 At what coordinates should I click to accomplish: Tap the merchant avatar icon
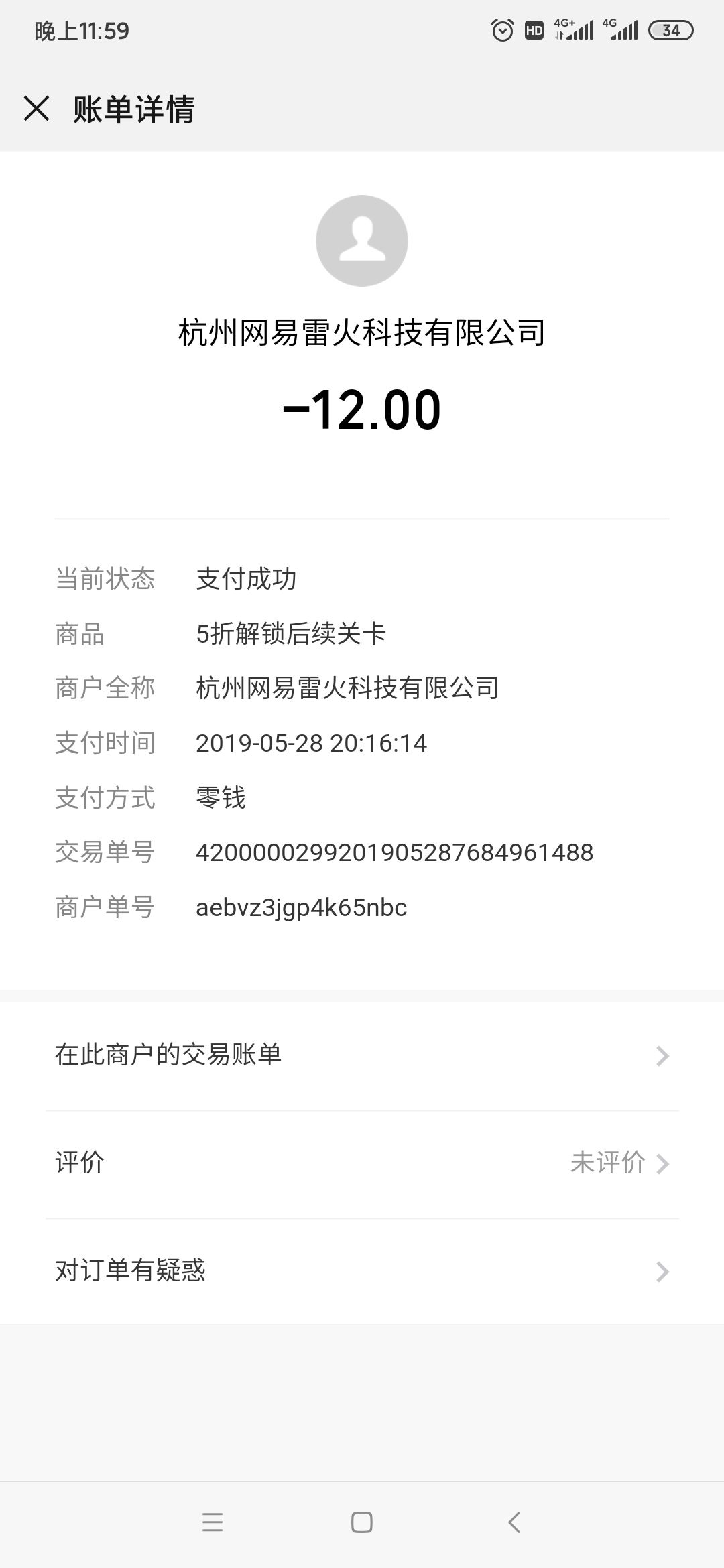pyautogui.click(x=362, y=241)
